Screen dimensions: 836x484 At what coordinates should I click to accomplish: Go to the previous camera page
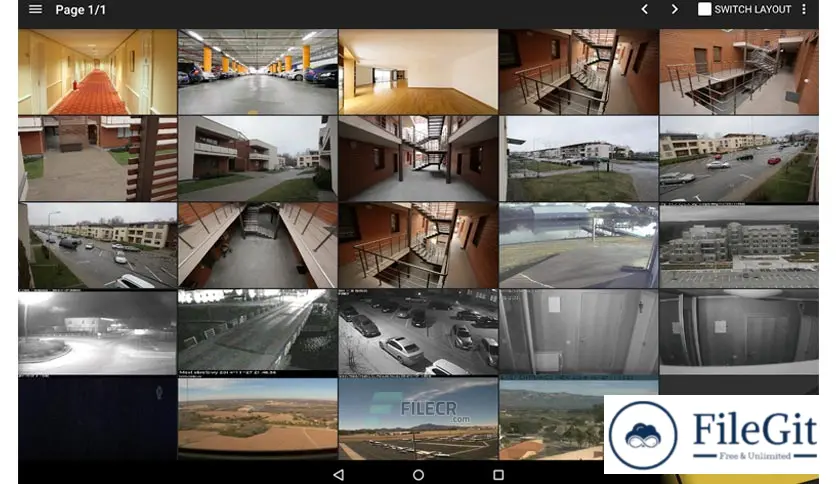point(644,10)
